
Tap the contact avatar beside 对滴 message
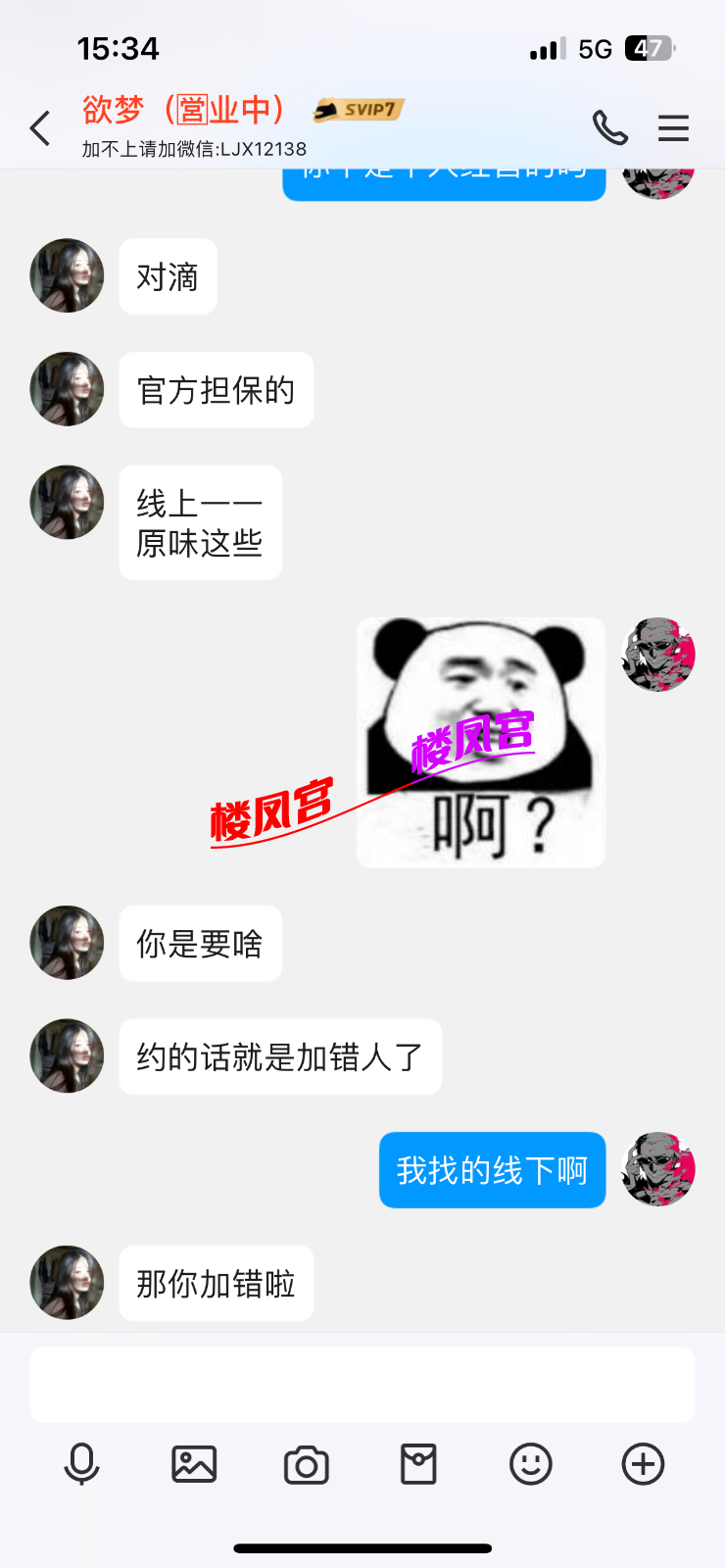pyautogui.click(x=67, y=276)
